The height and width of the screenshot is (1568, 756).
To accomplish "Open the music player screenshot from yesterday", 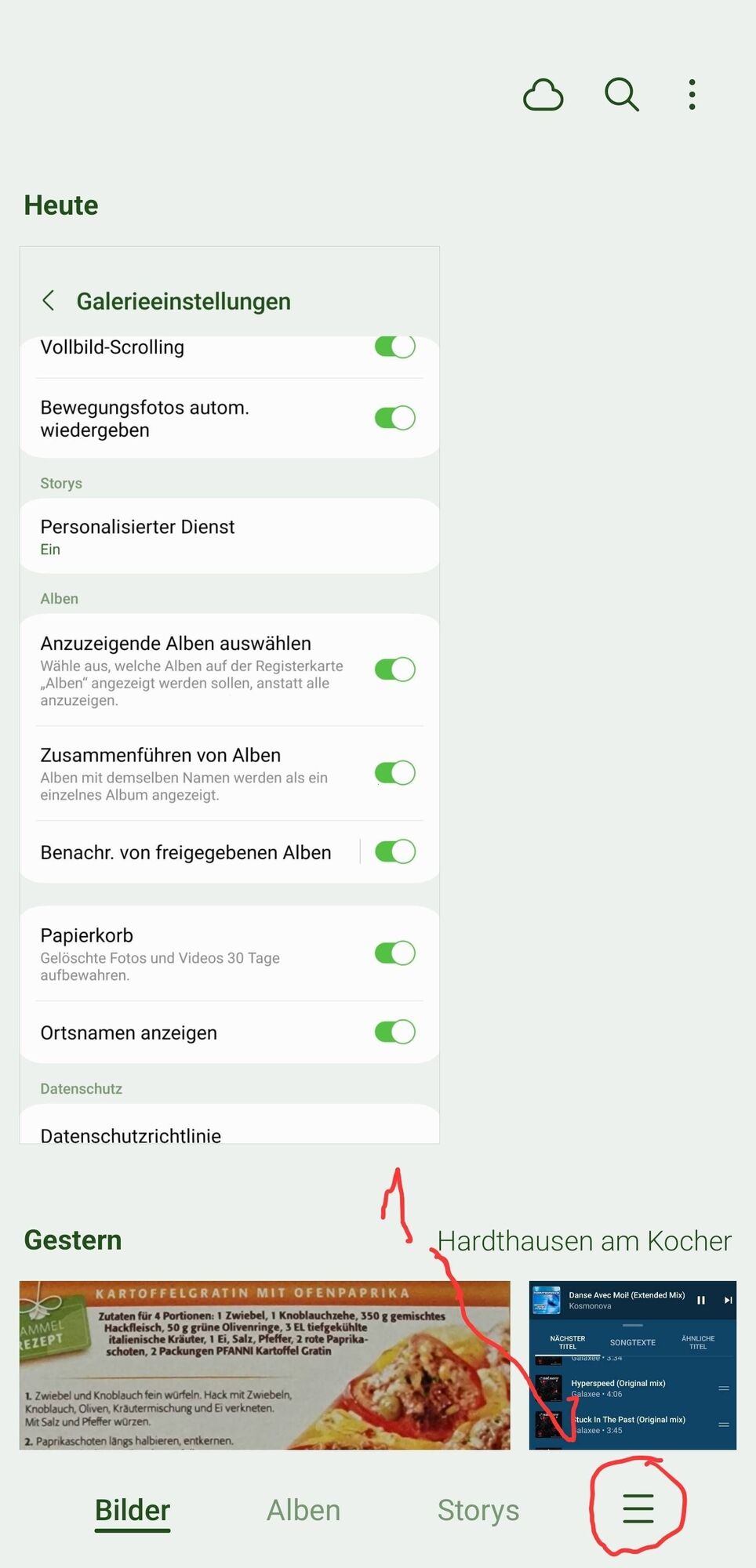I will pos(632,1365).
